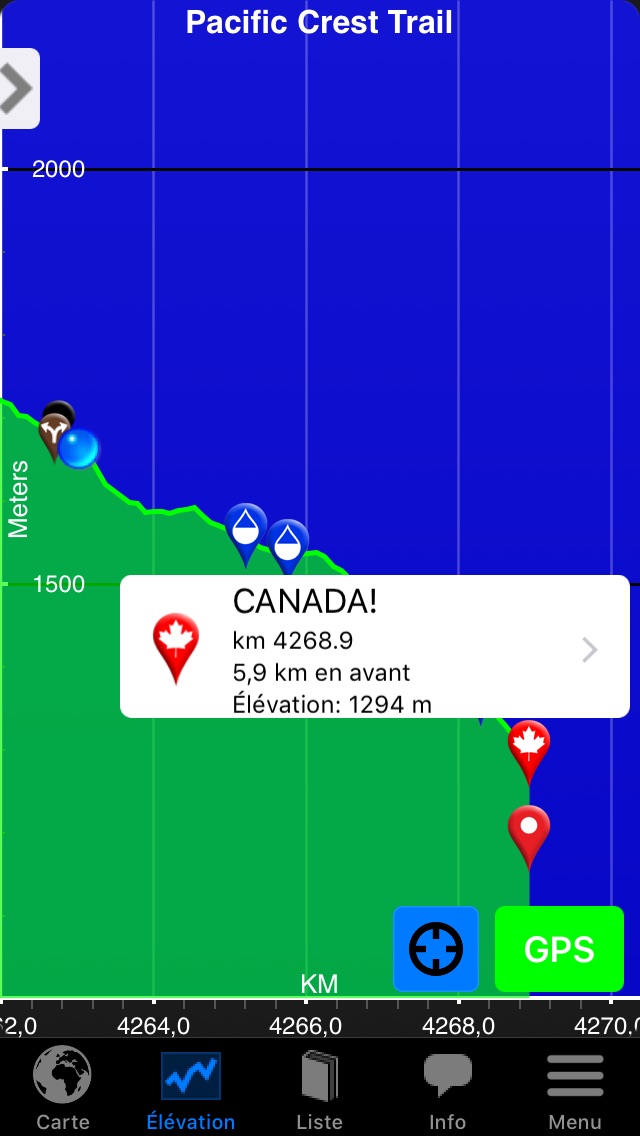
Task: Go to the Info tab
Action: 447,1088
